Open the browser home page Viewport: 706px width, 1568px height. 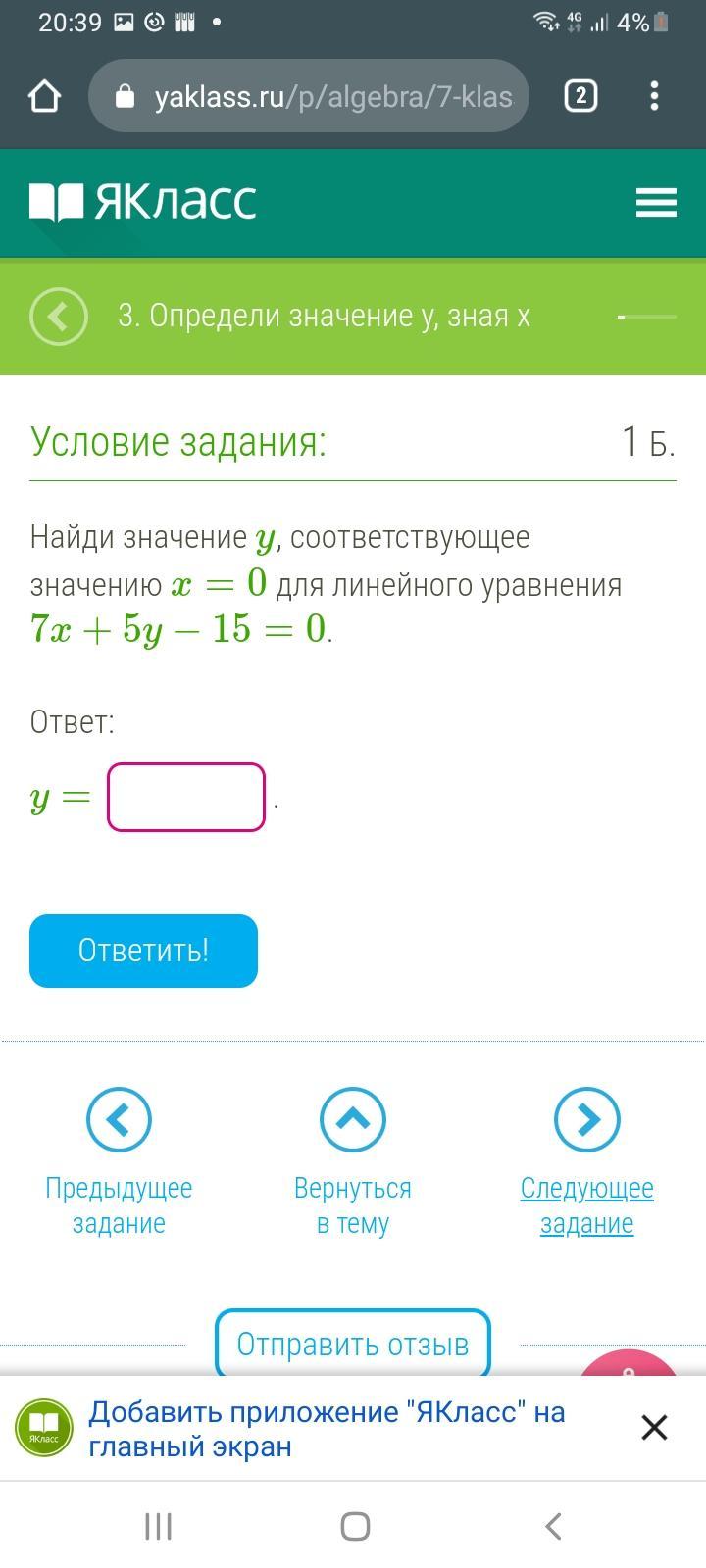[45, 96]
